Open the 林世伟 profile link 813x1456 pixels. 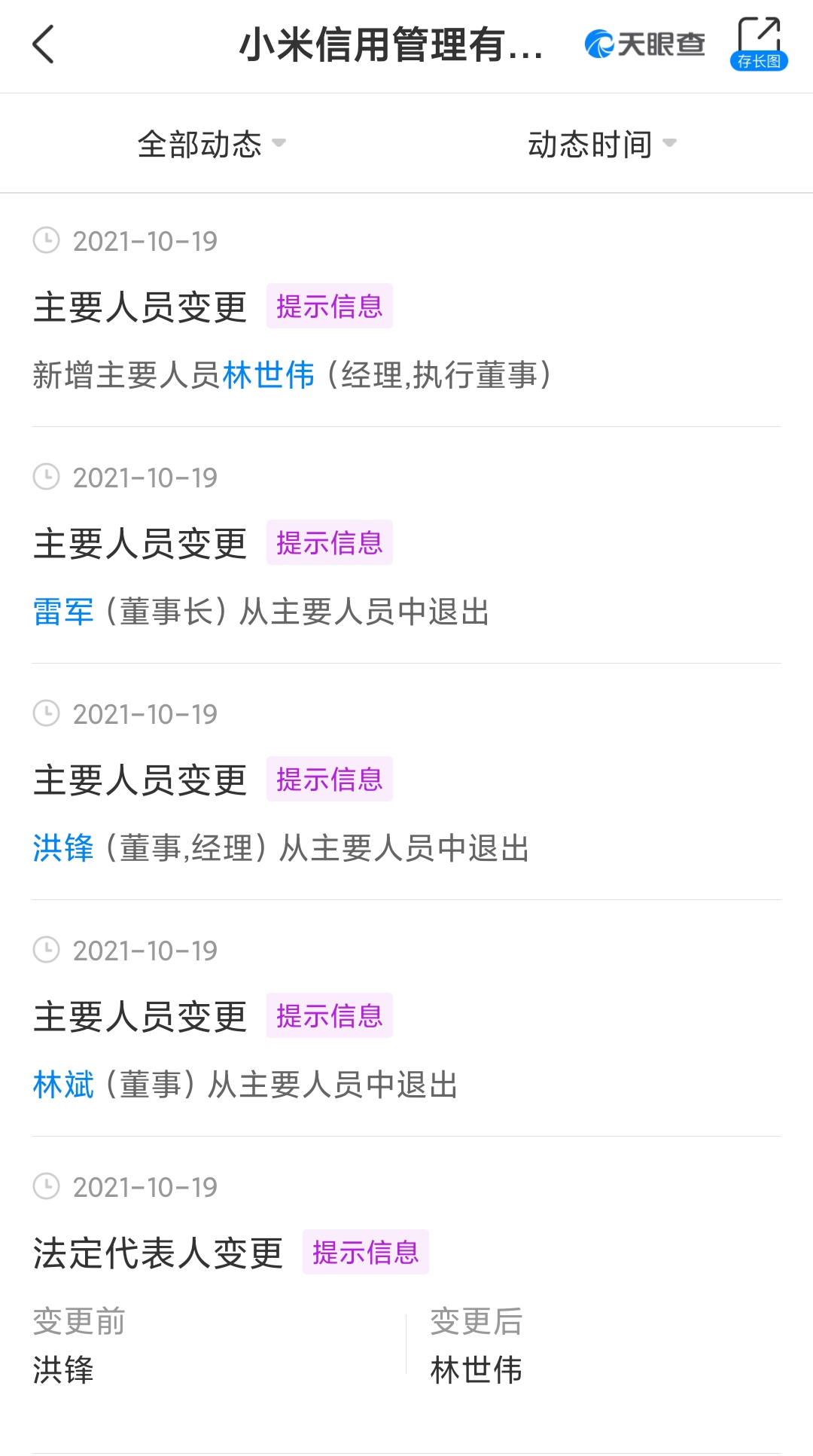pyautogui.click(x=269, y=375)
